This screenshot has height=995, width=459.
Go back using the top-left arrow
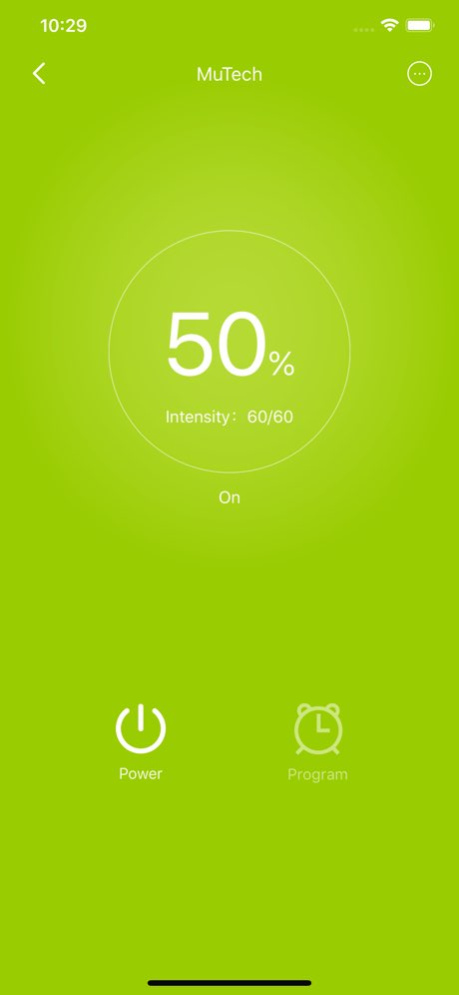[39, 74]
